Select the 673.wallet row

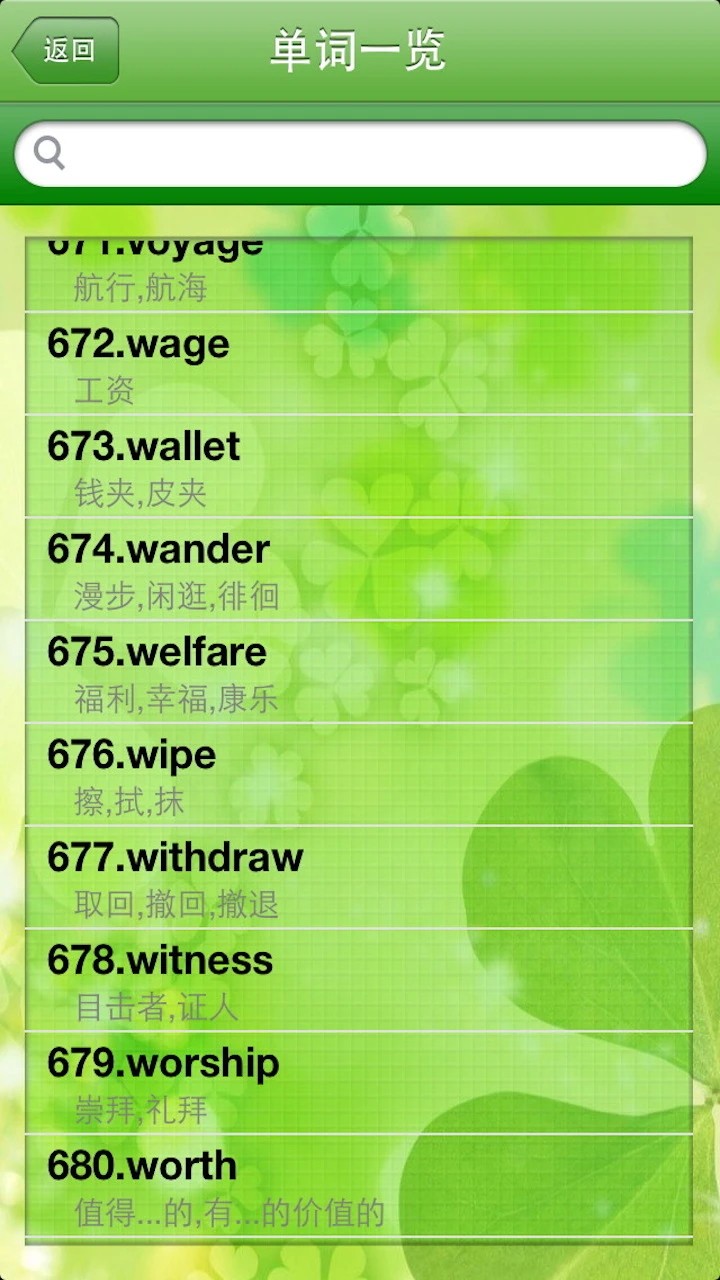(x=360, y=467)
